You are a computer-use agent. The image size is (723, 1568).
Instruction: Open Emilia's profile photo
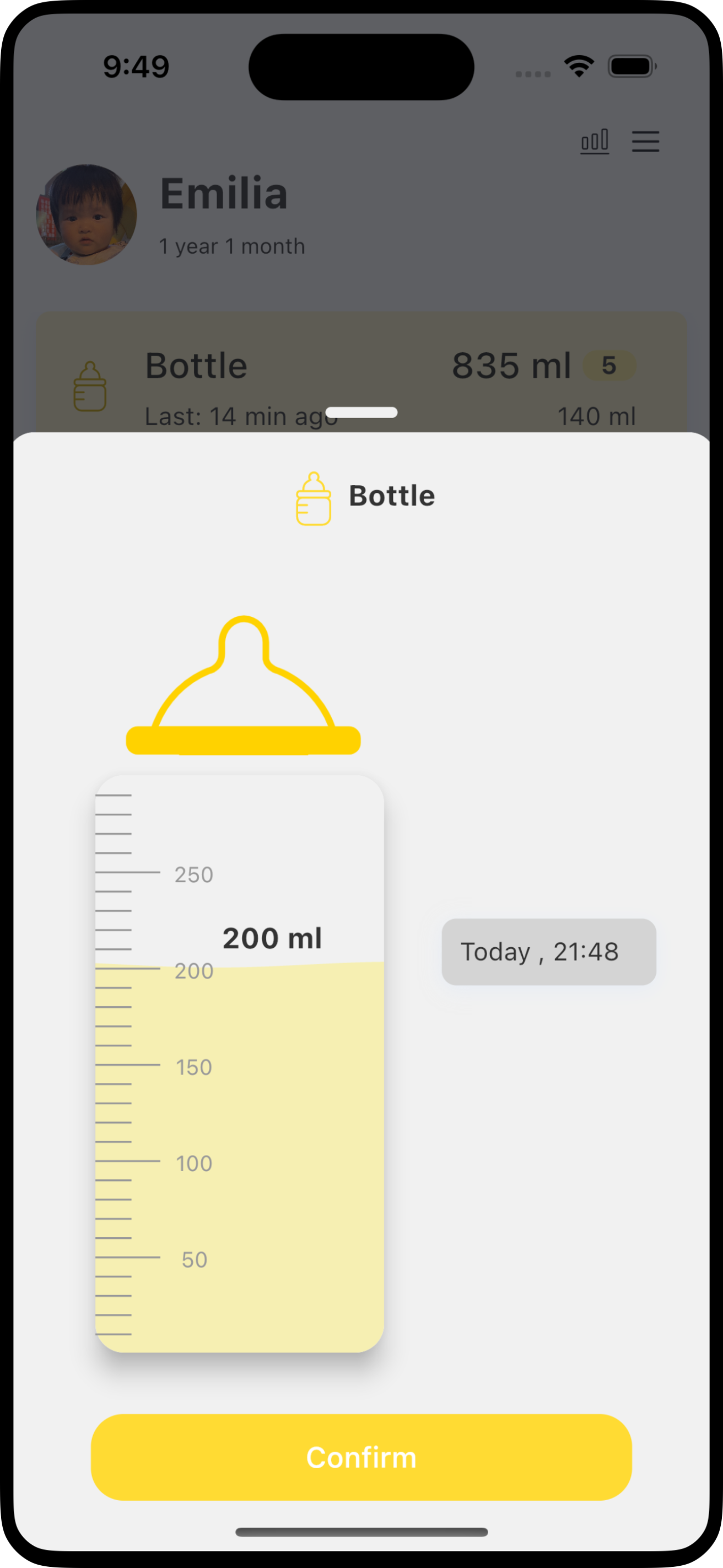pos(87,214)
